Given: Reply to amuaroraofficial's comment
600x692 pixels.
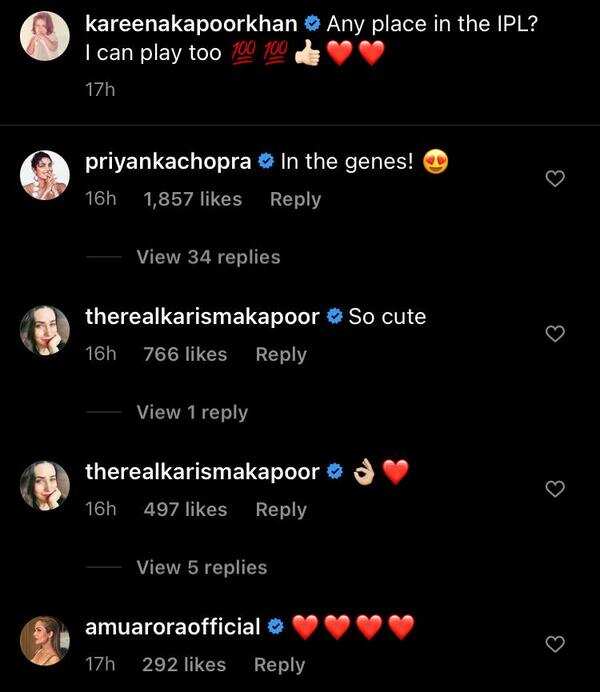Looking at the screenshot, I should (279, 664).
